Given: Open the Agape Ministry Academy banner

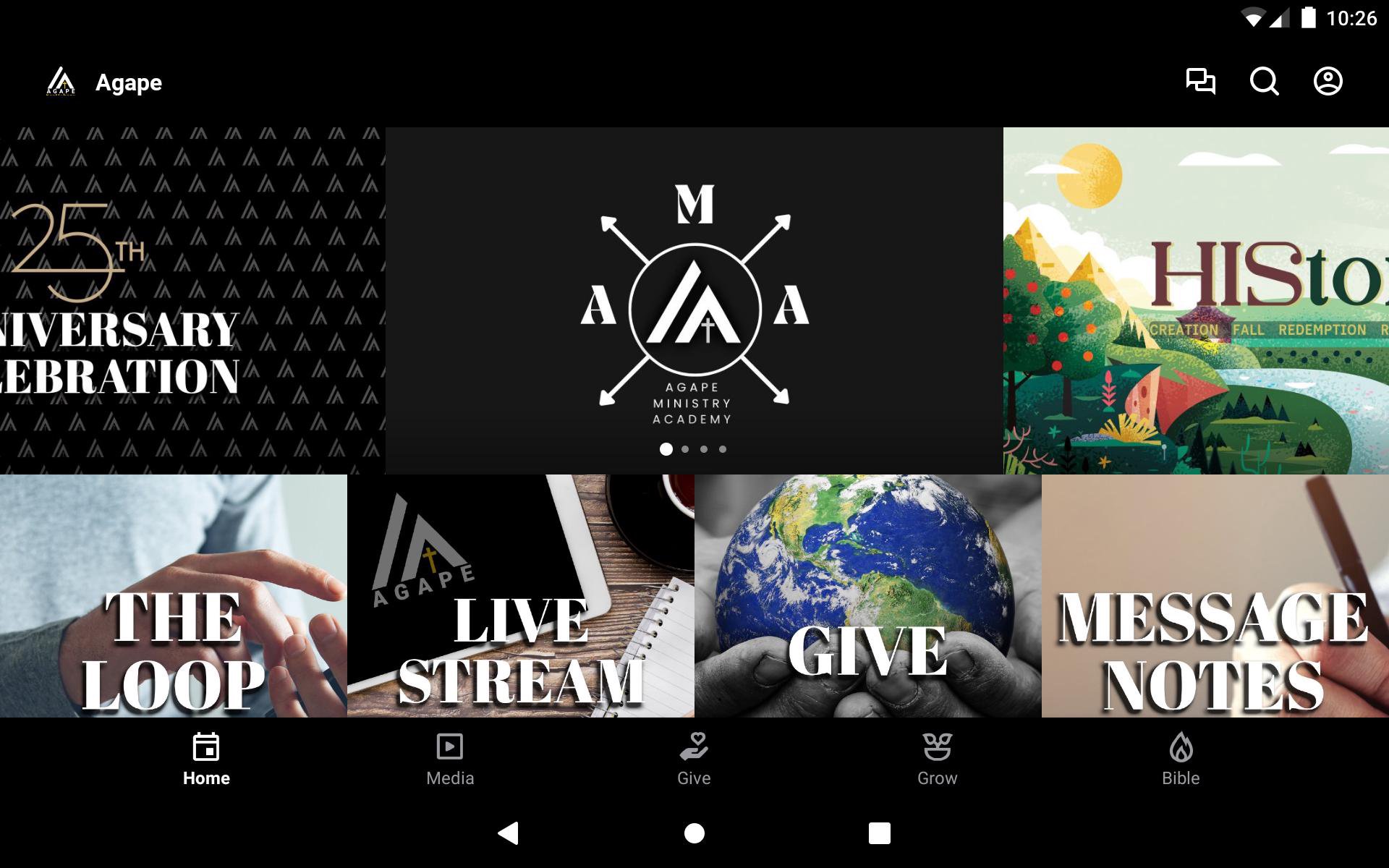Looking at the screenshot, I should pos(694,300).
